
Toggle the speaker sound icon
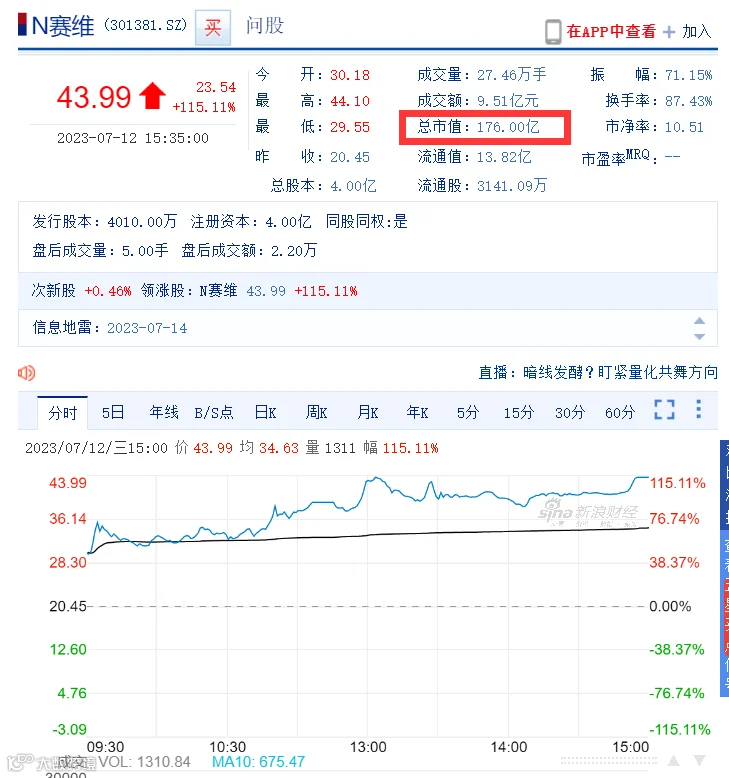pyautogui.click(x=26, y=373)
